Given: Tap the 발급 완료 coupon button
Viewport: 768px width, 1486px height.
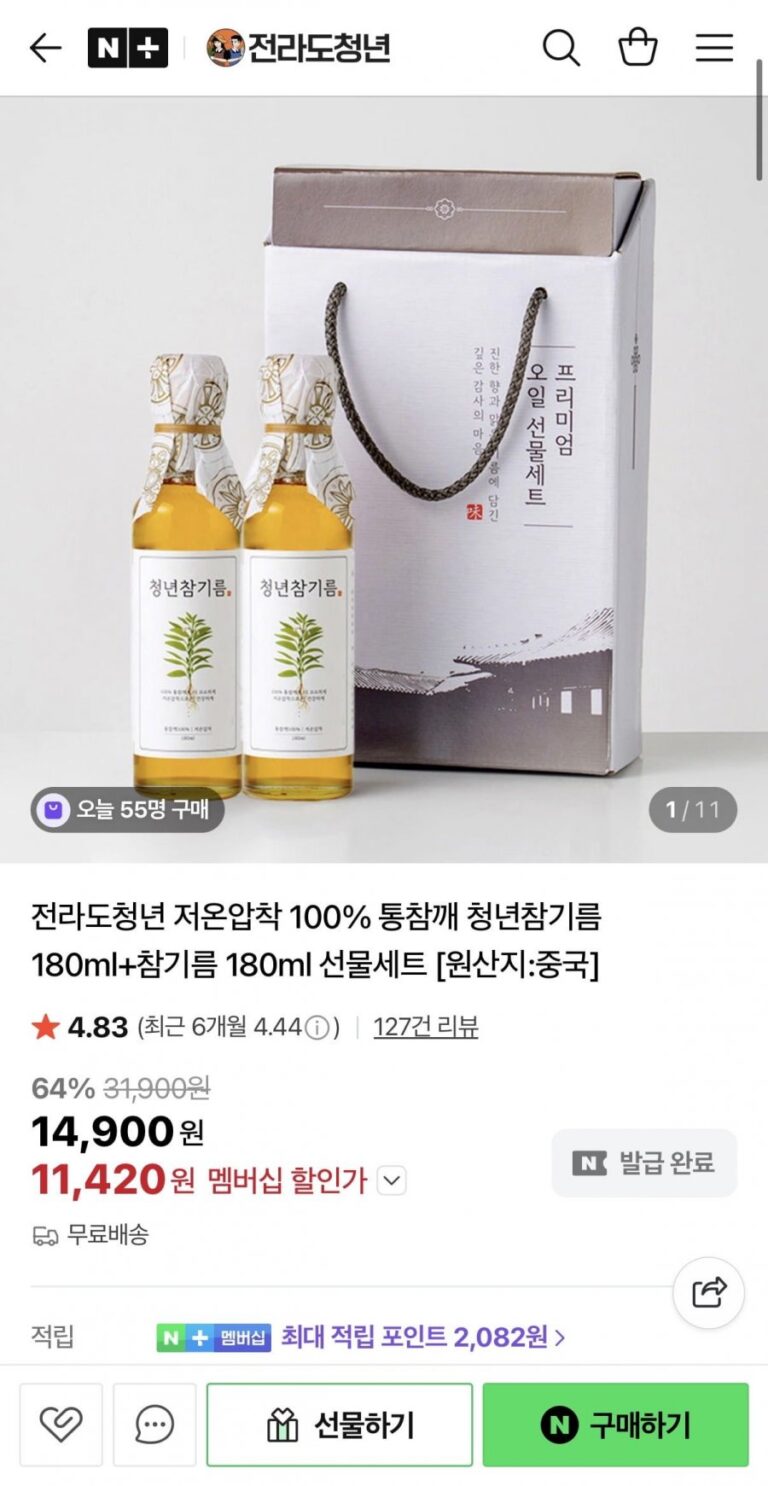Looking at the screenshot, I should click(x=644, y=1163).
